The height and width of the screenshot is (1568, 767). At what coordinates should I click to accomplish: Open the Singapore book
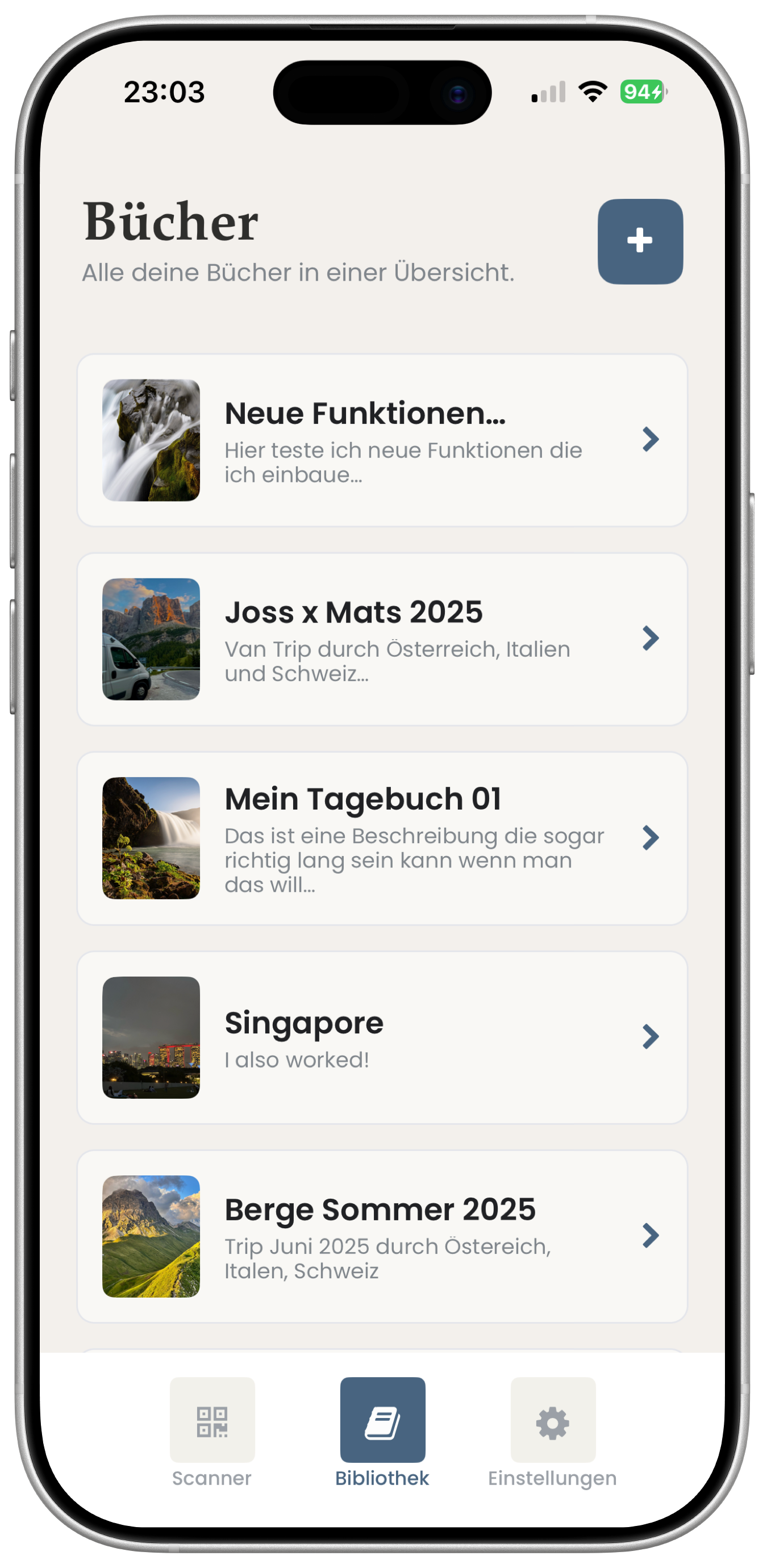pos(382,1037)
